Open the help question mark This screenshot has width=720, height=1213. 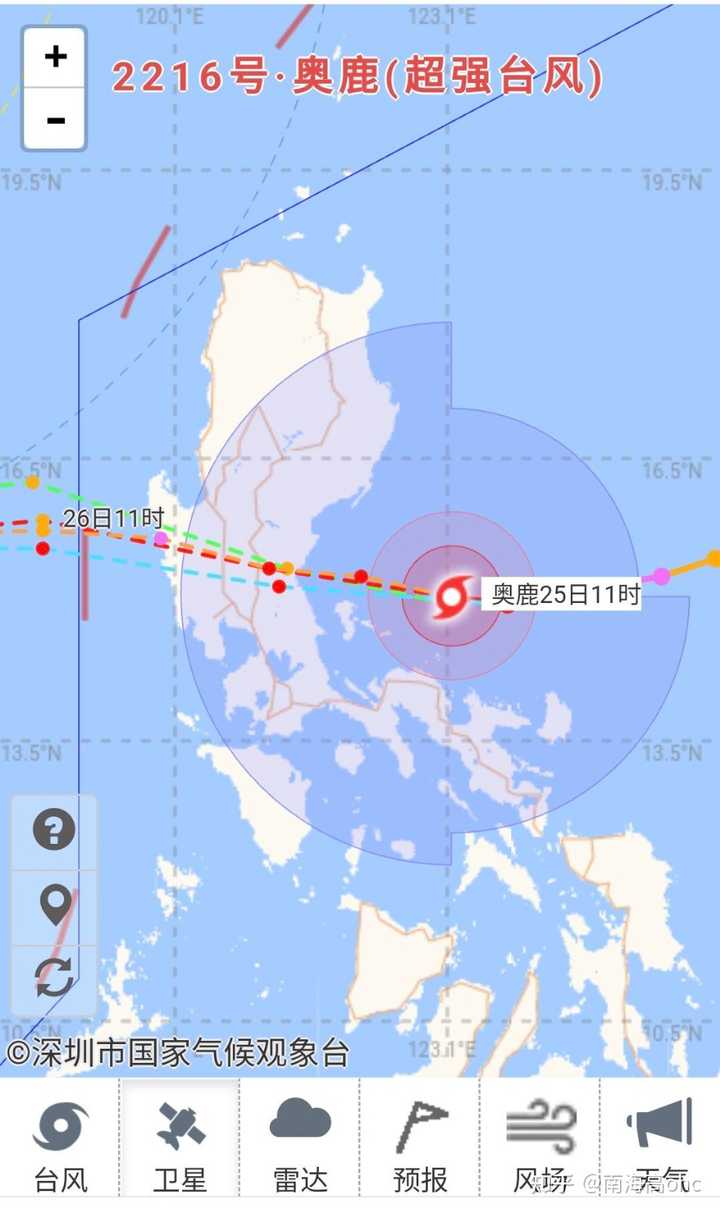[x=54, y=830]
